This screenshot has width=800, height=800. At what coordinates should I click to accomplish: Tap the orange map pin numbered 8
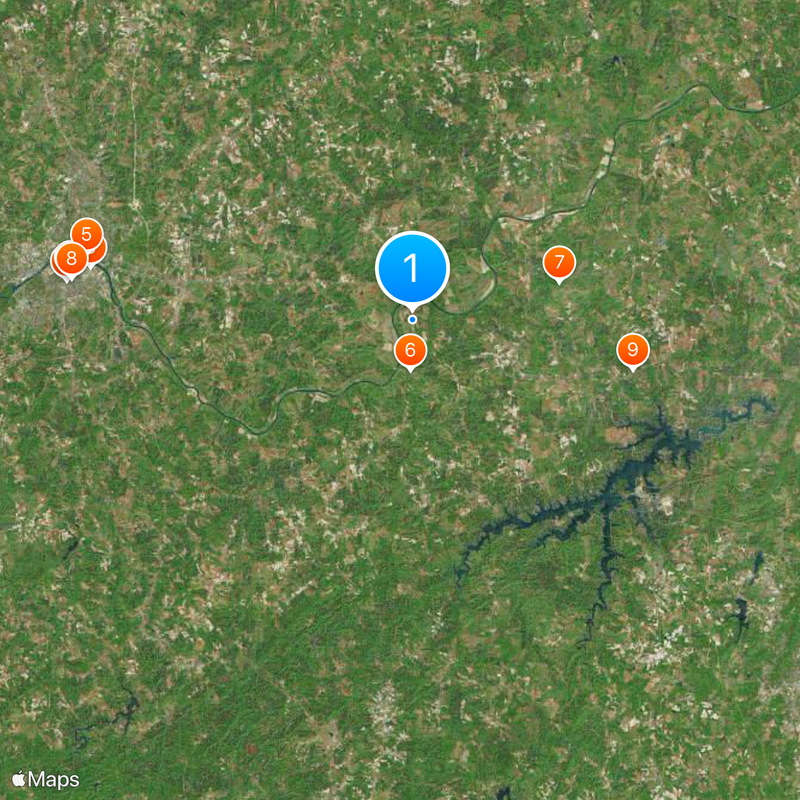(70, 259)
